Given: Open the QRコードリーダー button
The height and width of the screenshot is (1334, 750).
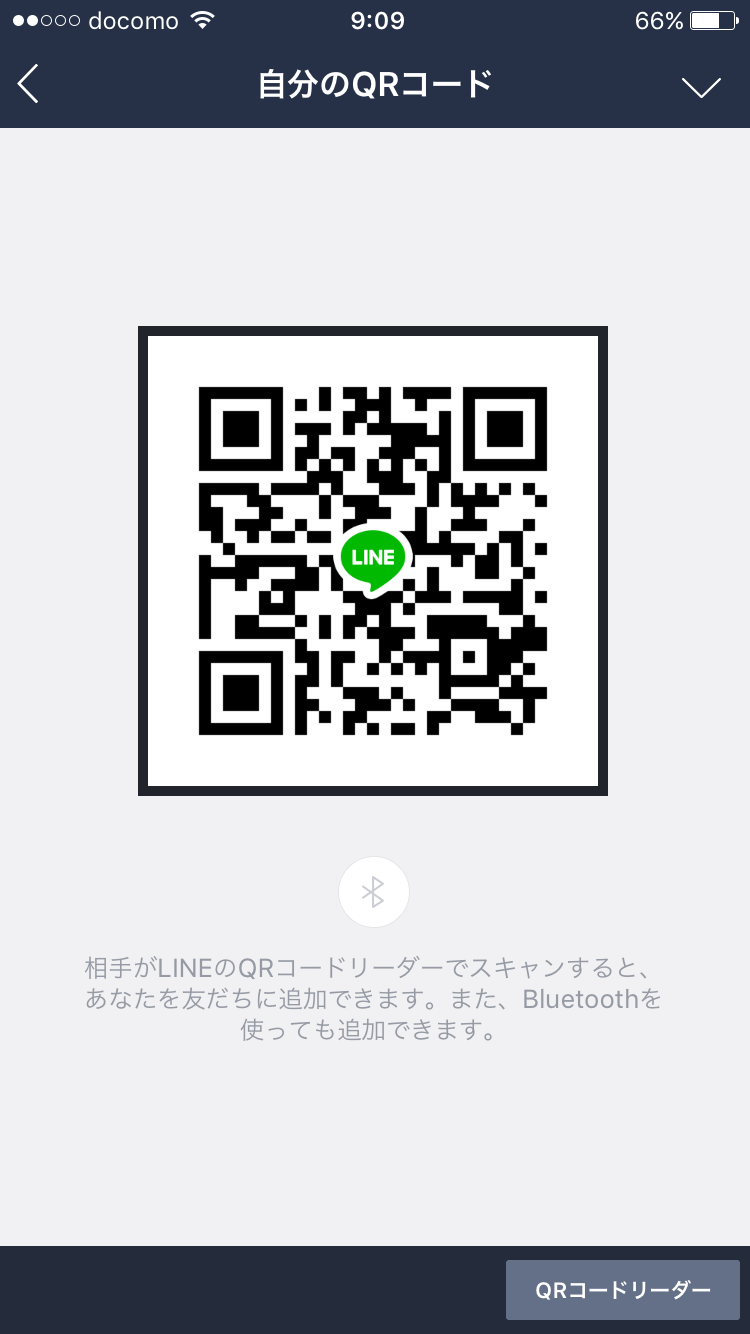Looking at the screenshot, I should 623,1290.
